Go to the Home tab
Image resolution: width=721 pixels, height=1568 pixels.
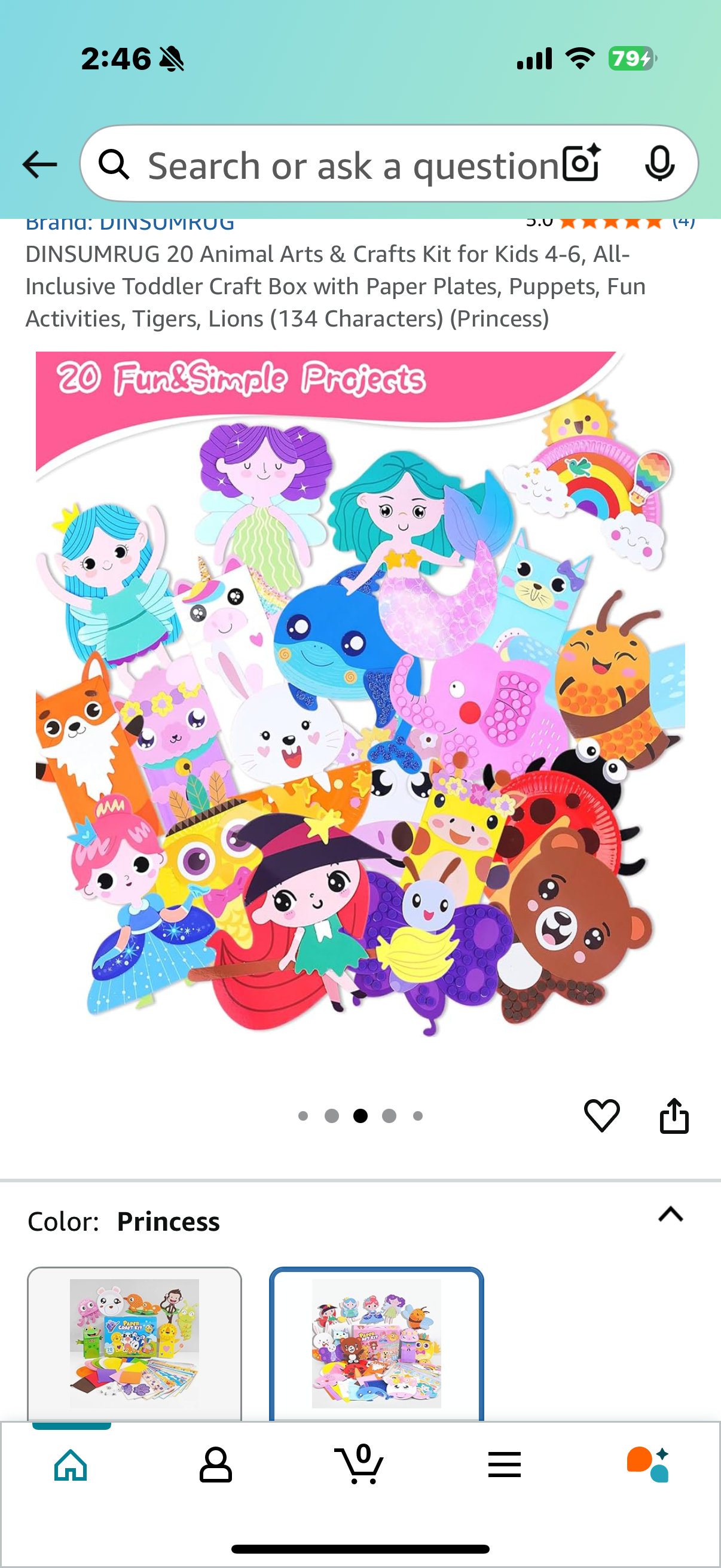point(71,1465)
